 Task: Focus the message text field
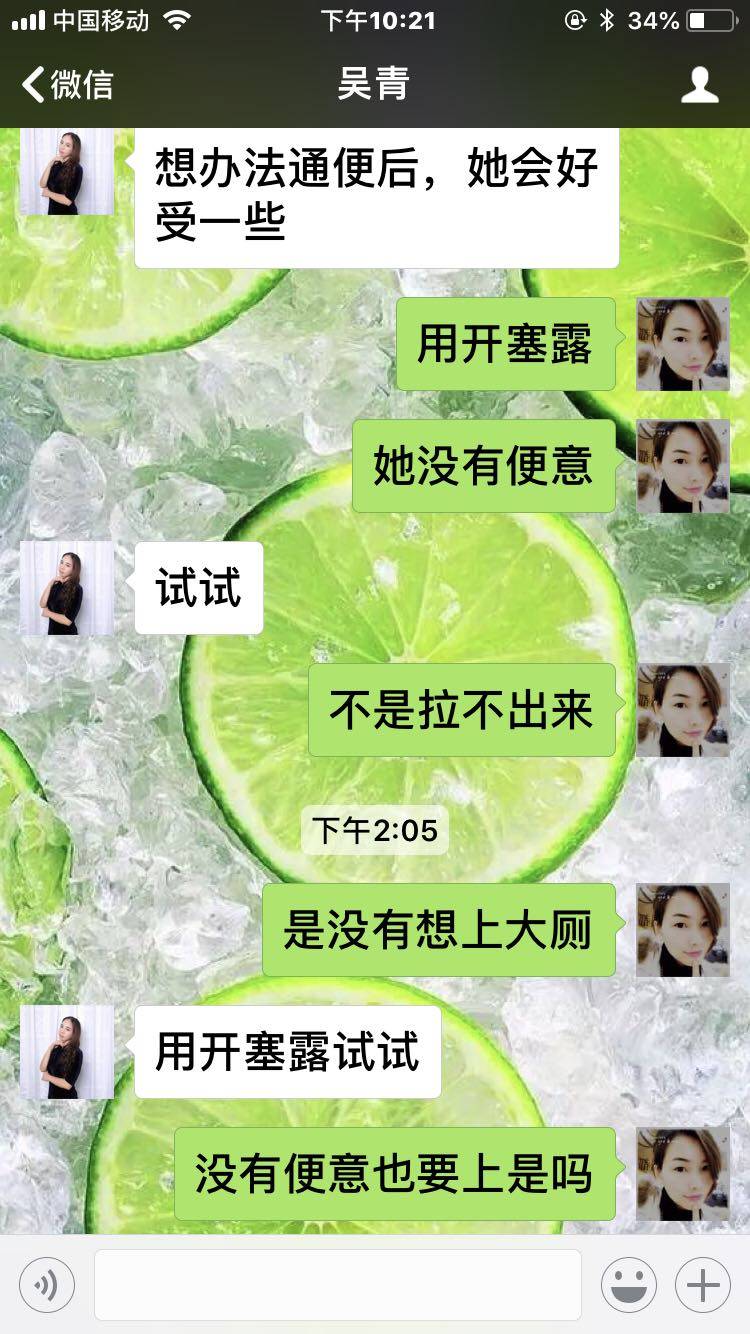(x=338, y=1284)
